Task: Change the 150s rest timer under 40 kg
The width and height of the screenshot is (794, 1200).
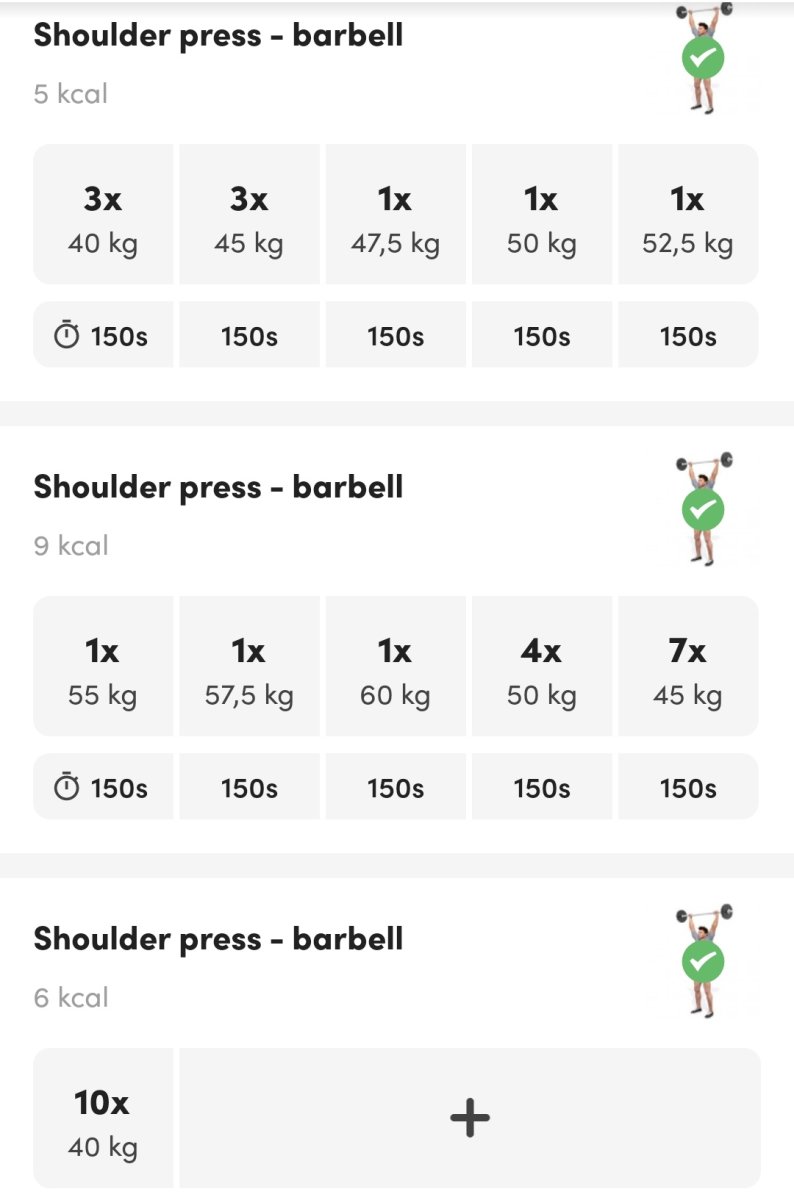Action: pos(102,337)
